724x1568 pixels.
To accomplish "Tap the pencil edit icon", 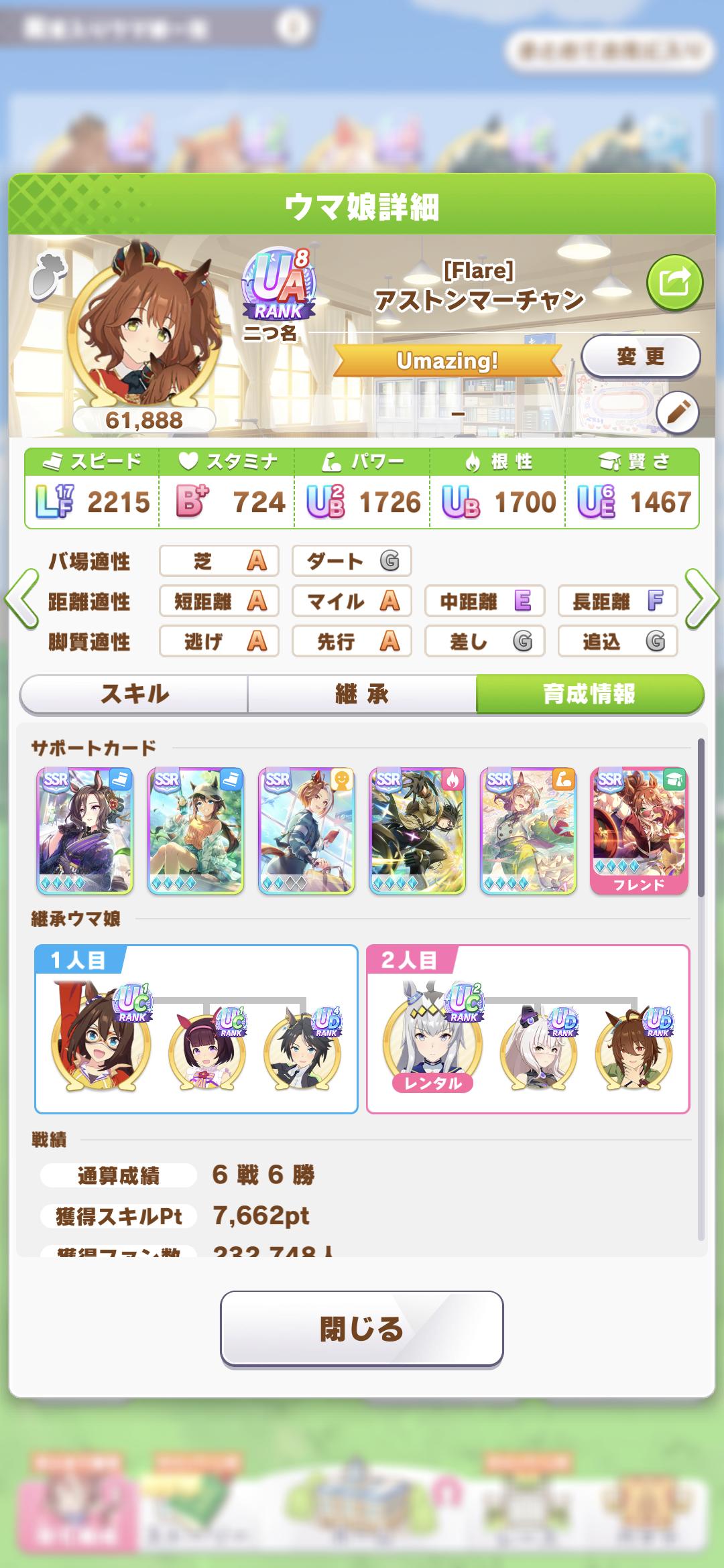I will tap(677, 413).
